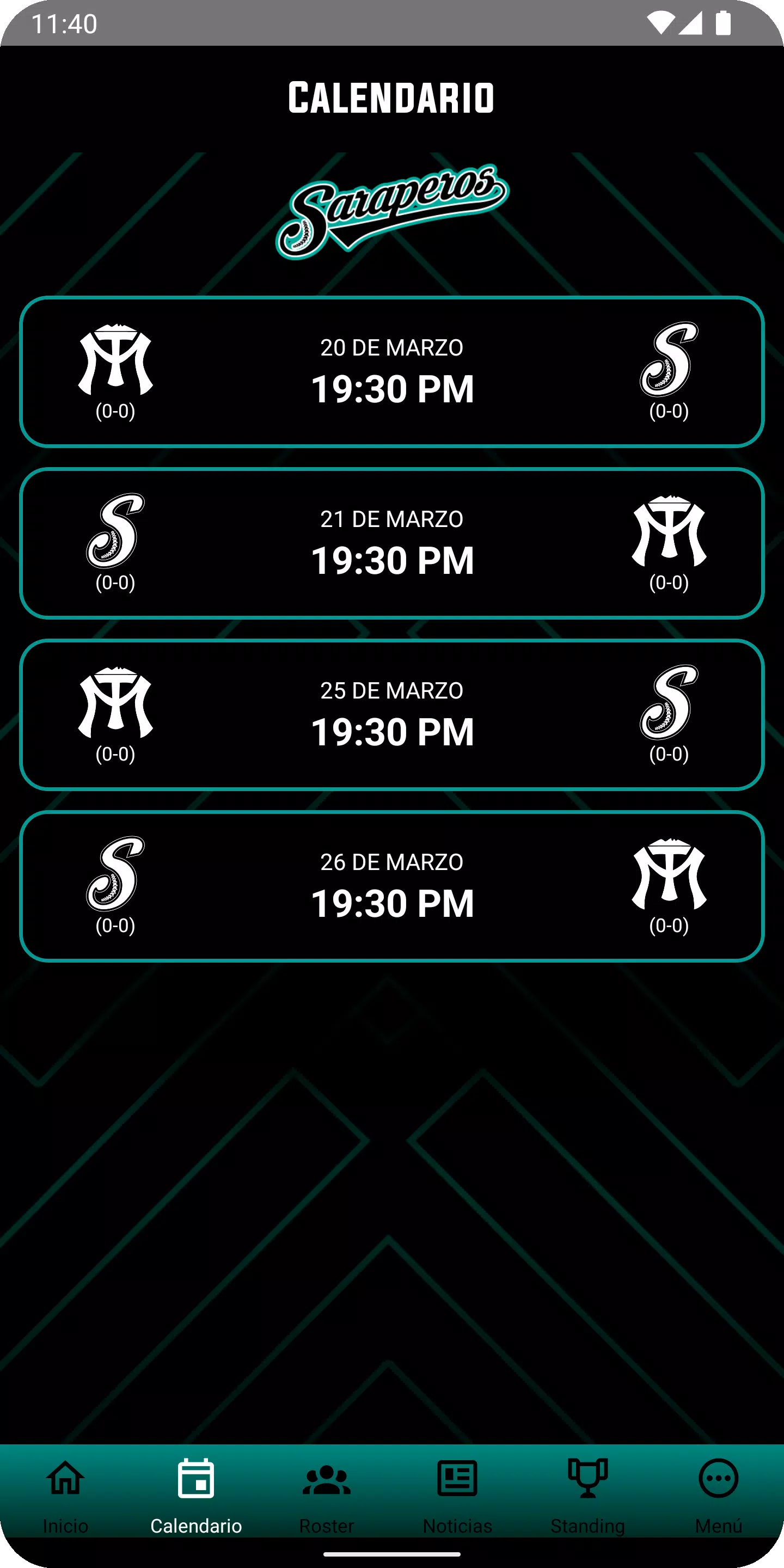The width and height of the screenshot is (784, 1568).
Task: View the 26 de Marzo game card
Action: 392,887
